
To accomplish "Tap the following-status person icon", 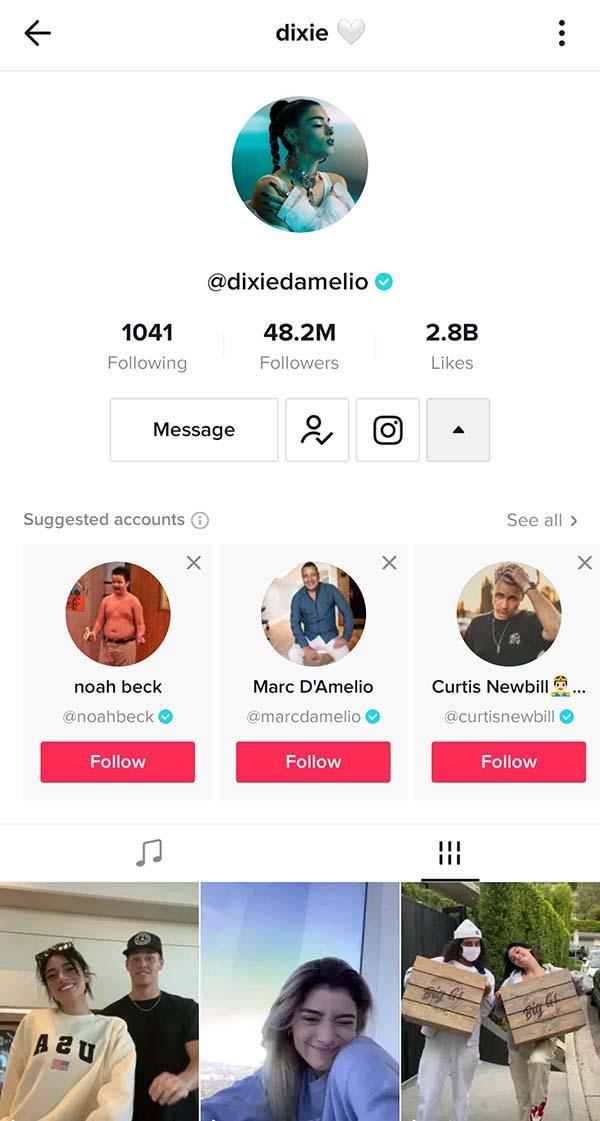I will pyautogui.click(x=317, y=430).
